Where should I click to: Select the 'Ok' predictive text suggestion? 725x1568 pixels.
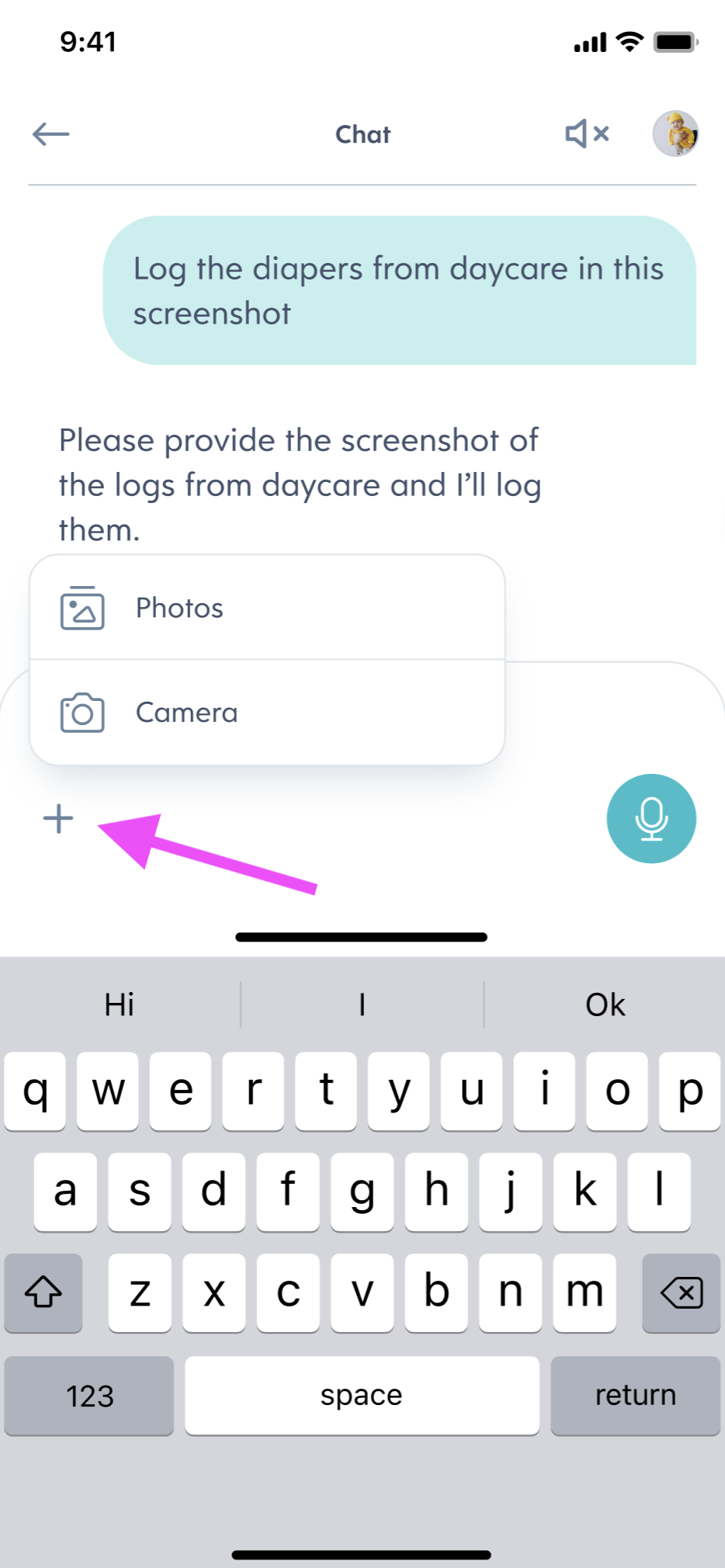point(604,1004)
